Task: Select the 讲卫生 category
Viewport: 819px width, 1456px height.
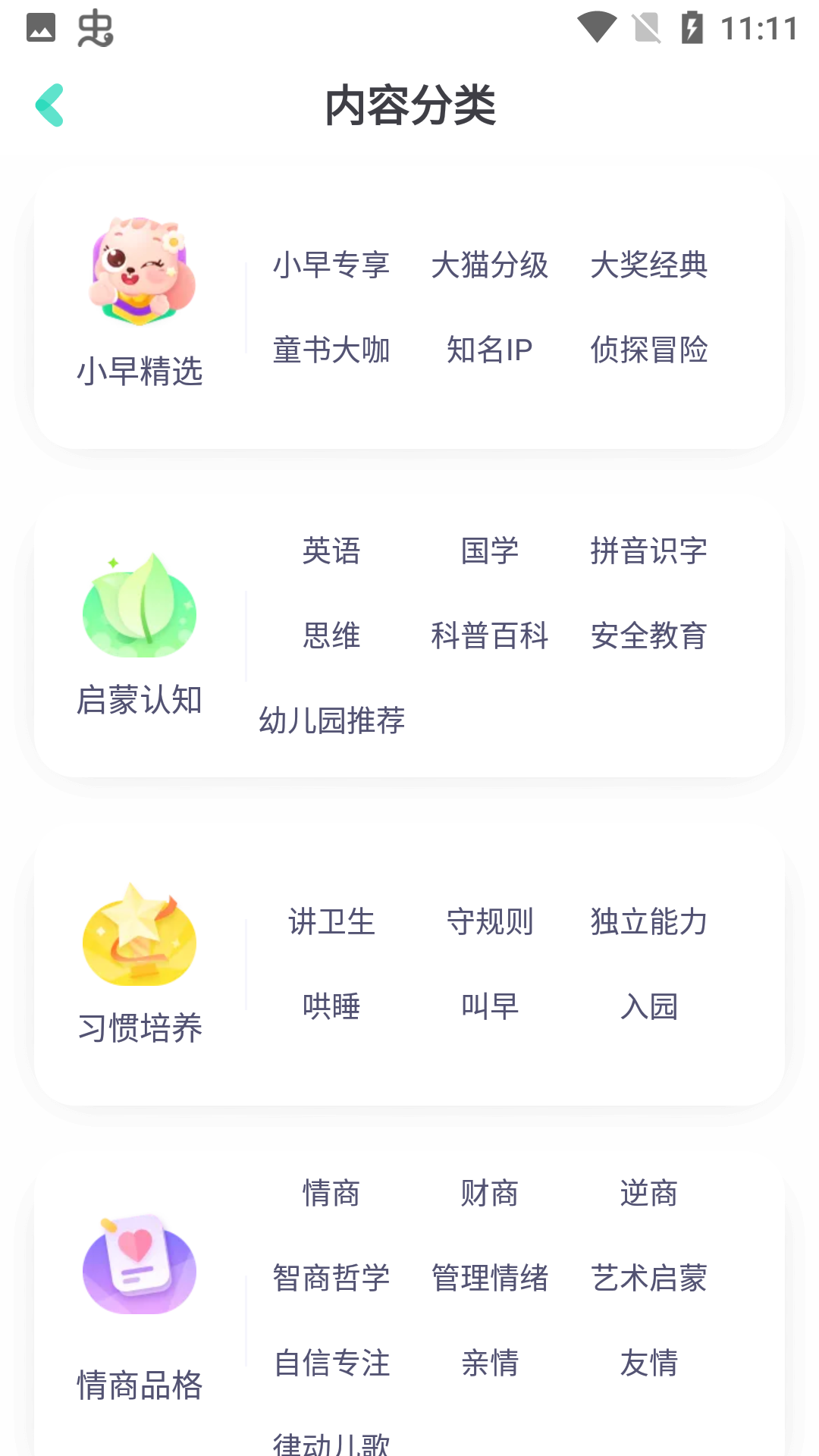Action: click(331, 922)
